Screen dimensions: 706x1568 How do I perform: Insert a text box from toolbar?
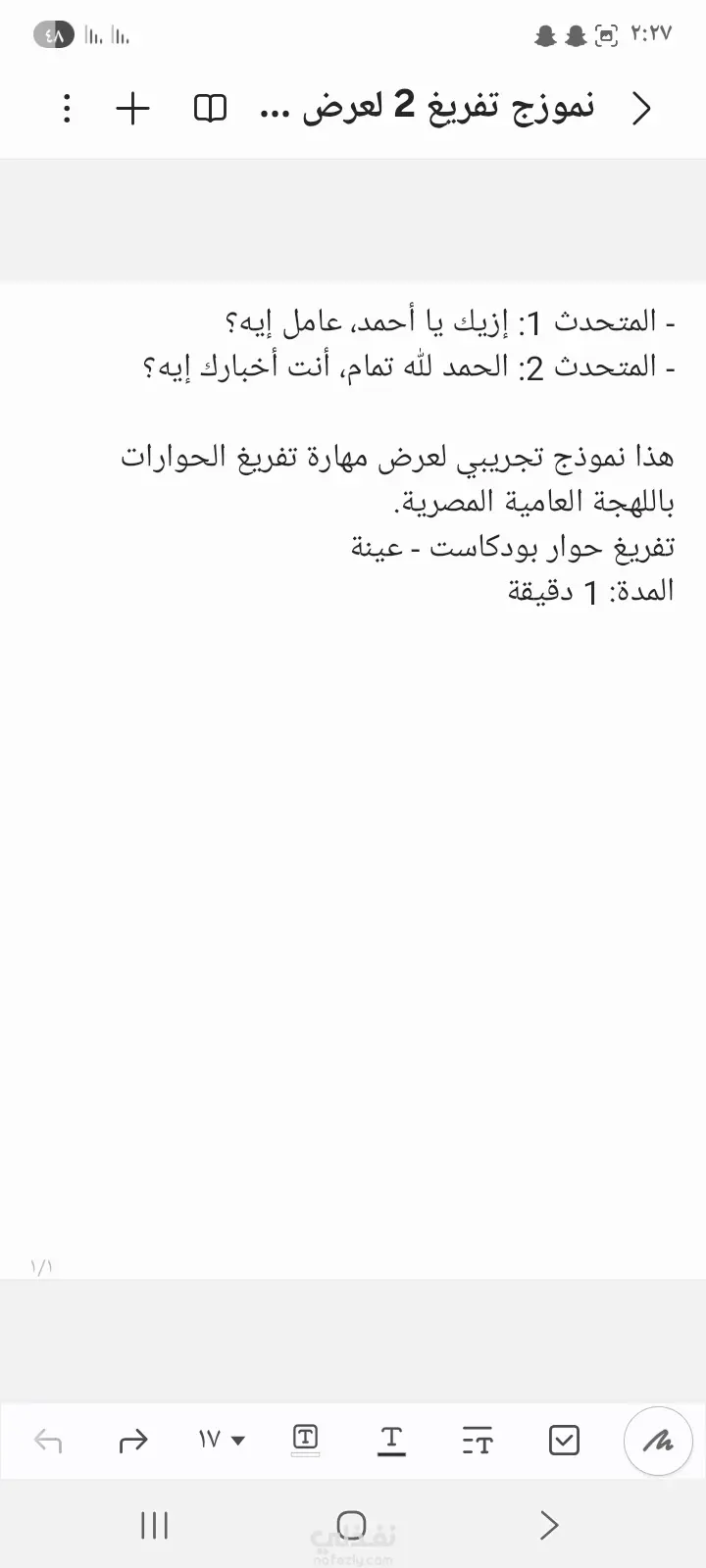click(306, 1440)
